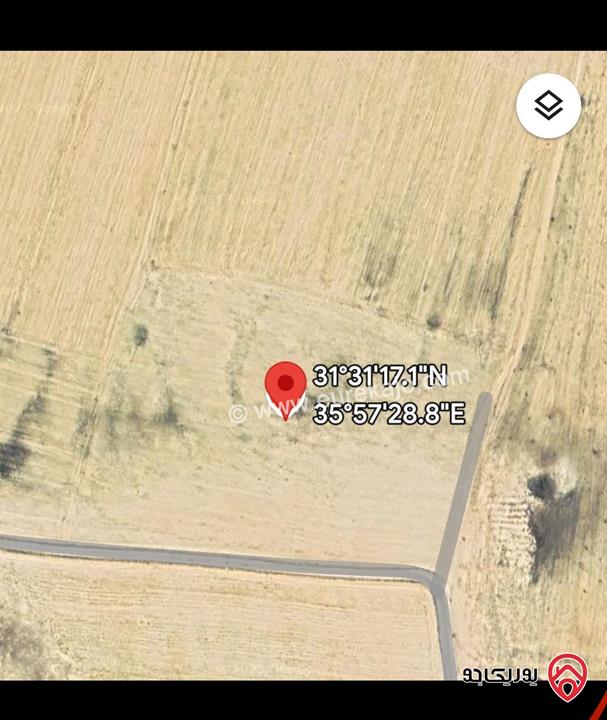Open the map layers button

click(x=548, y=105)
